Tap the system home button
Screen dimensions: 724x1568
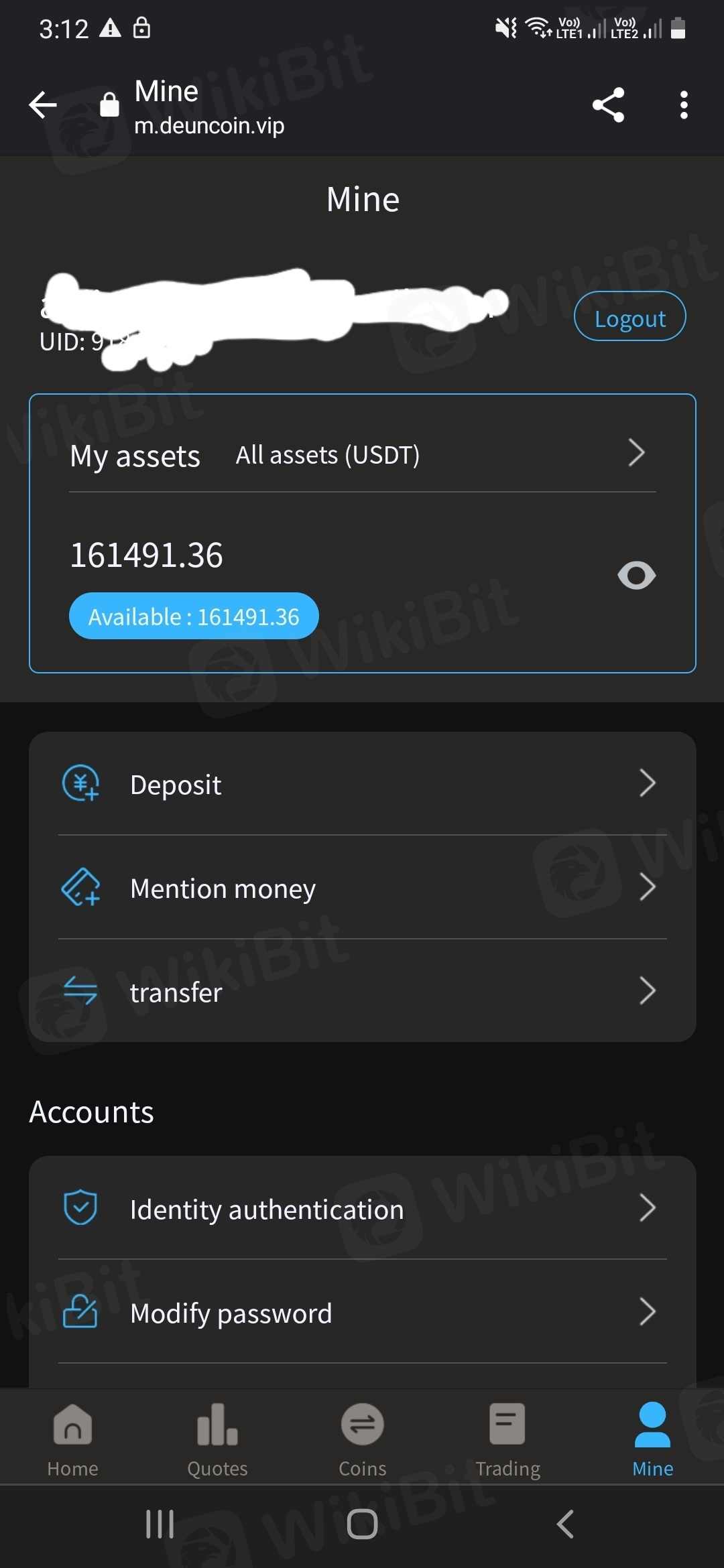tap(362, 1524)
